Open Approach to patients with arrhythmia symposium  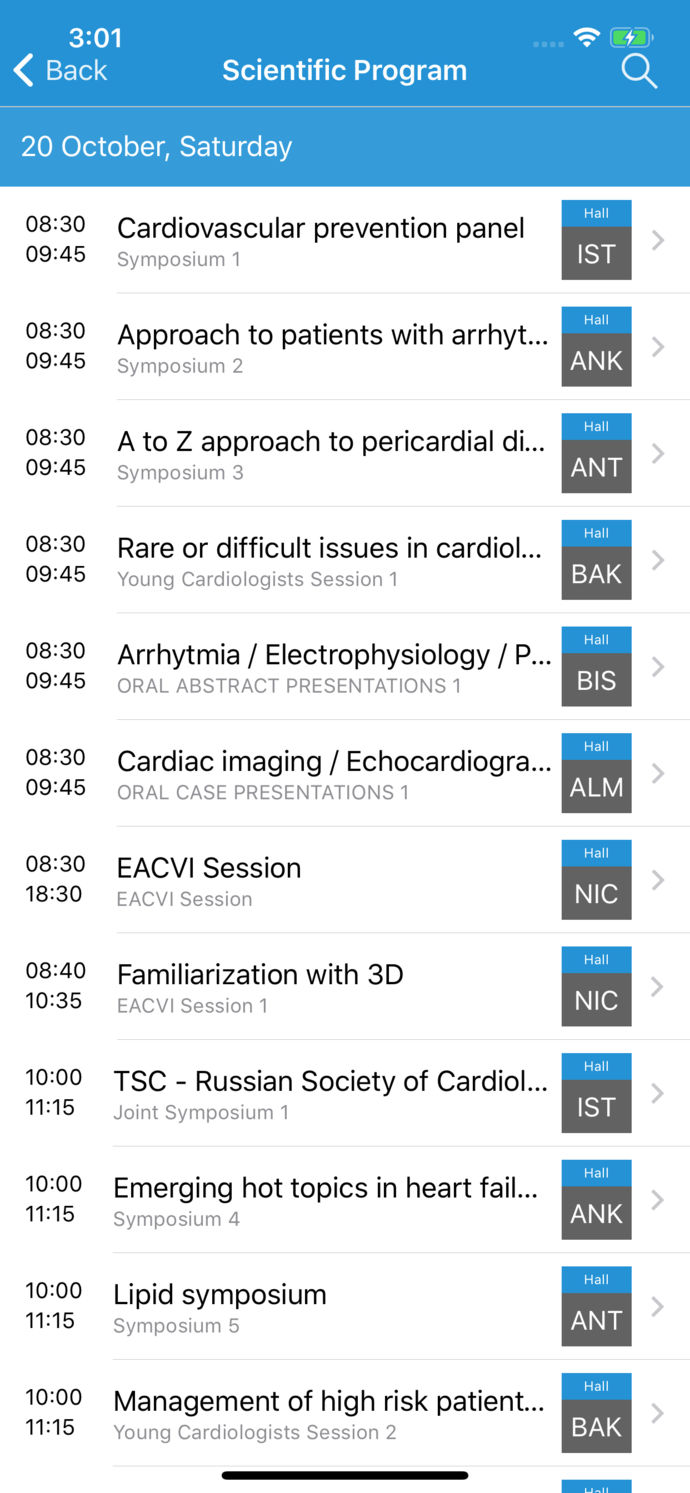[345, 347]
